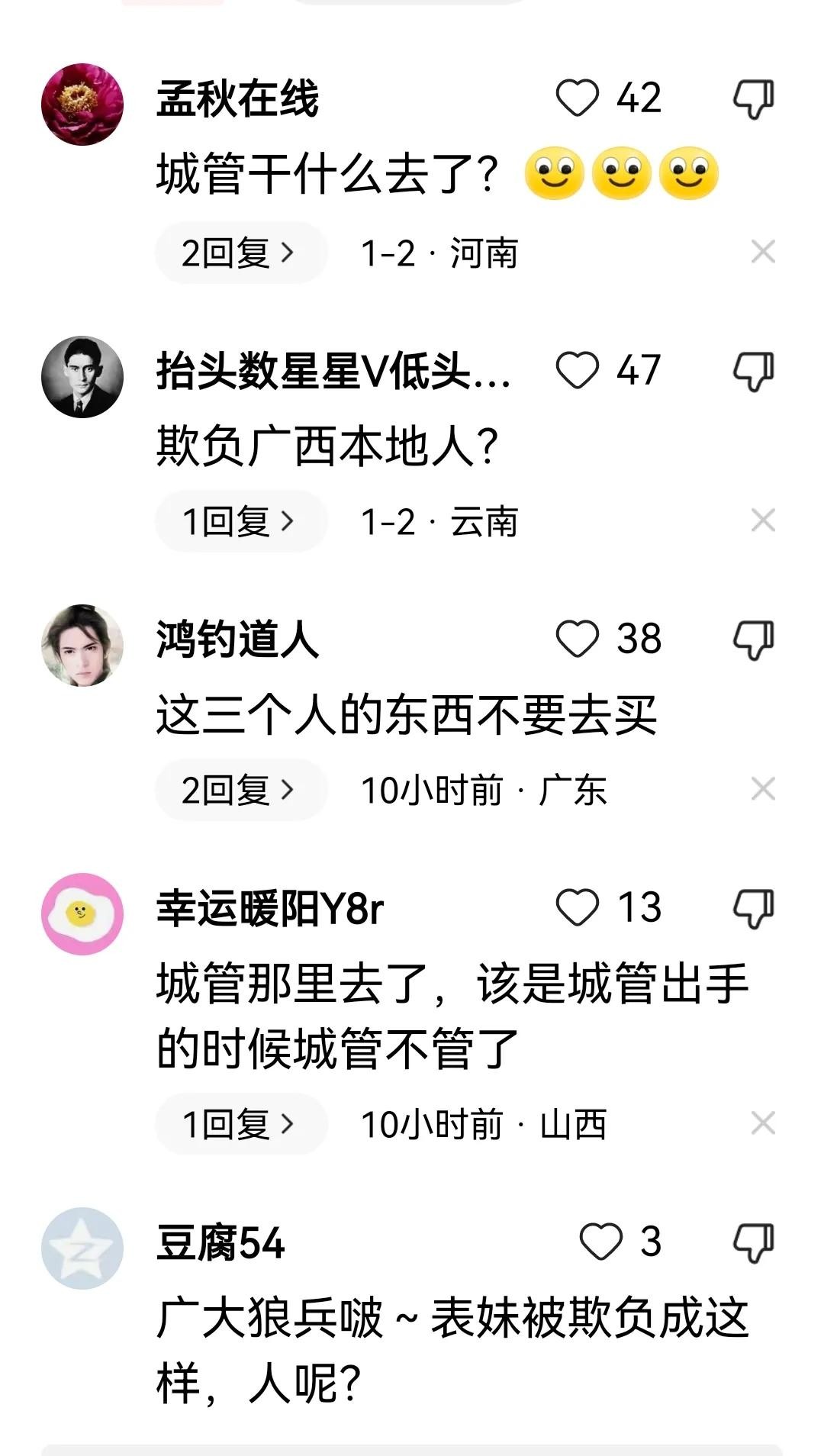Dismiss 鸿钧道人's comment with the X

[x=763, y=789]
